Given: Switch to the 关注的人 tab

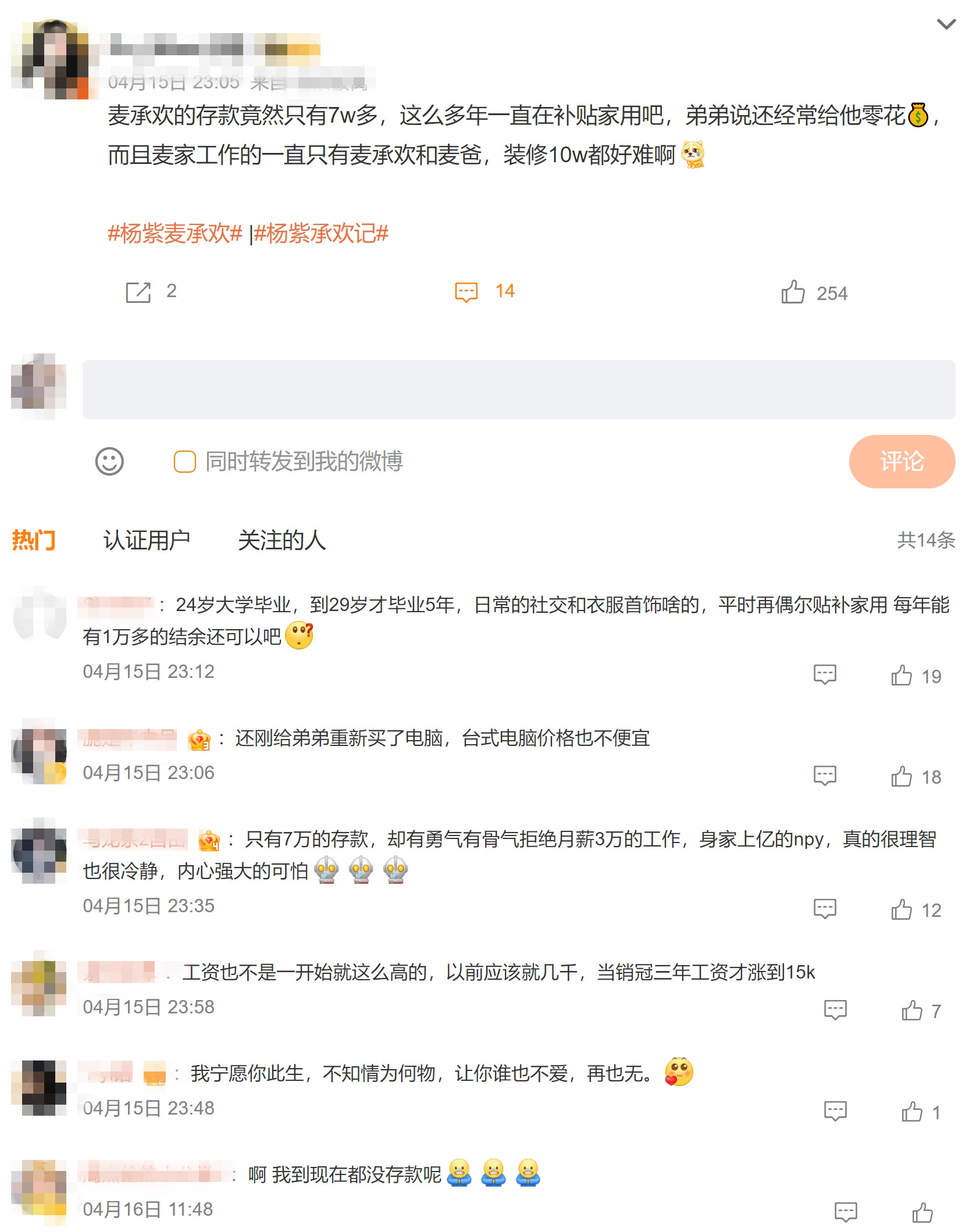Looking at the screenshot, I should tap(282, 539).
